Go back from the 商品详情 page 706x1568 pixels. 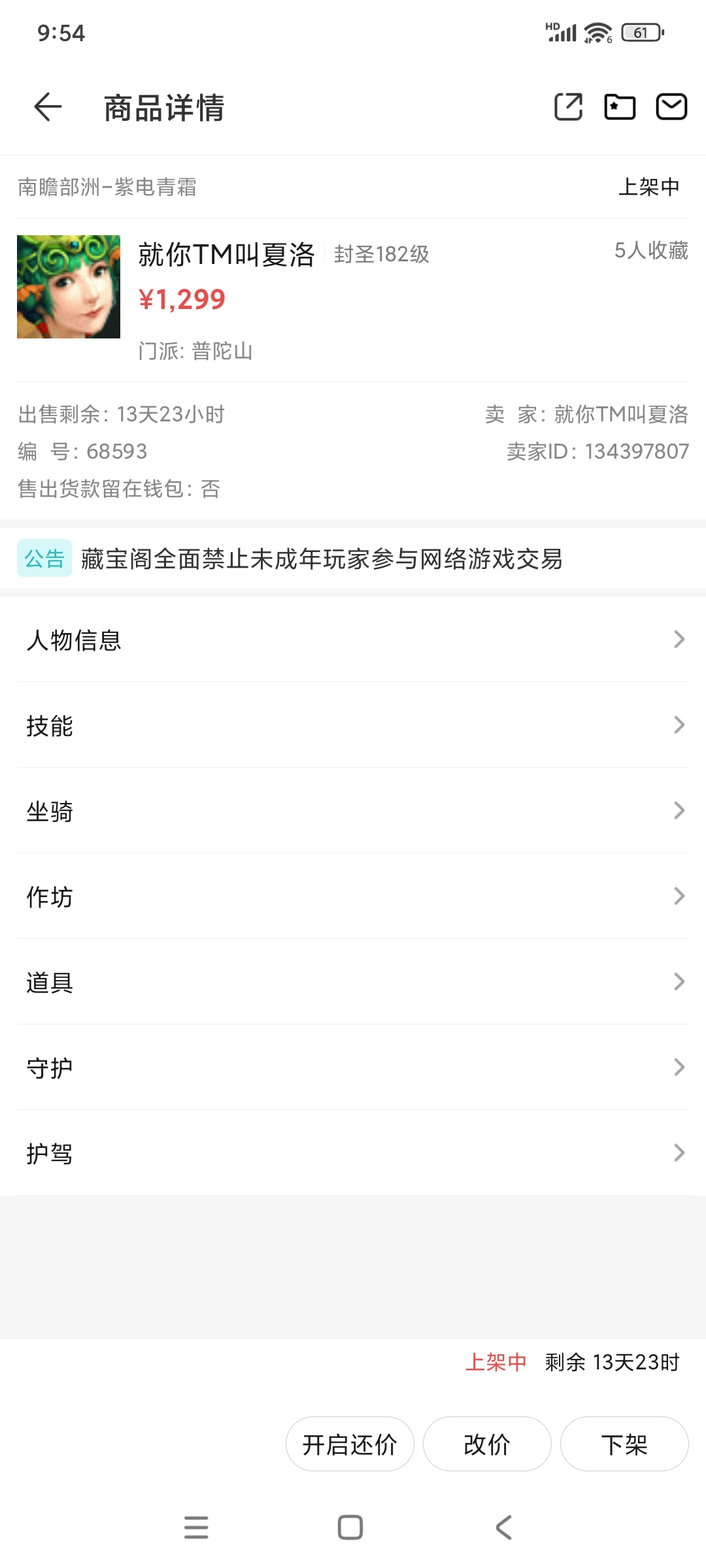48,107
